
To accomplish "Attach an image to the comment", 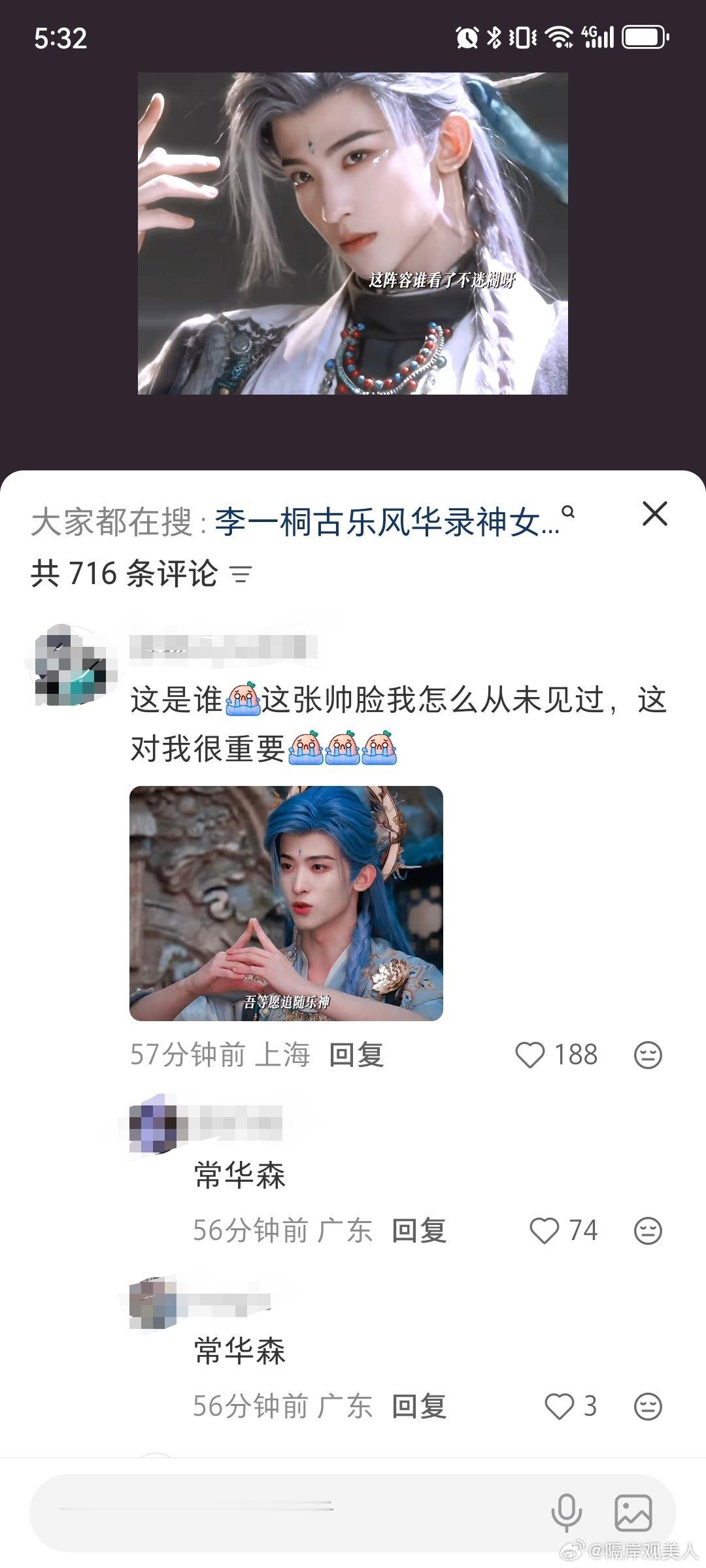I will coord(633,1512).
